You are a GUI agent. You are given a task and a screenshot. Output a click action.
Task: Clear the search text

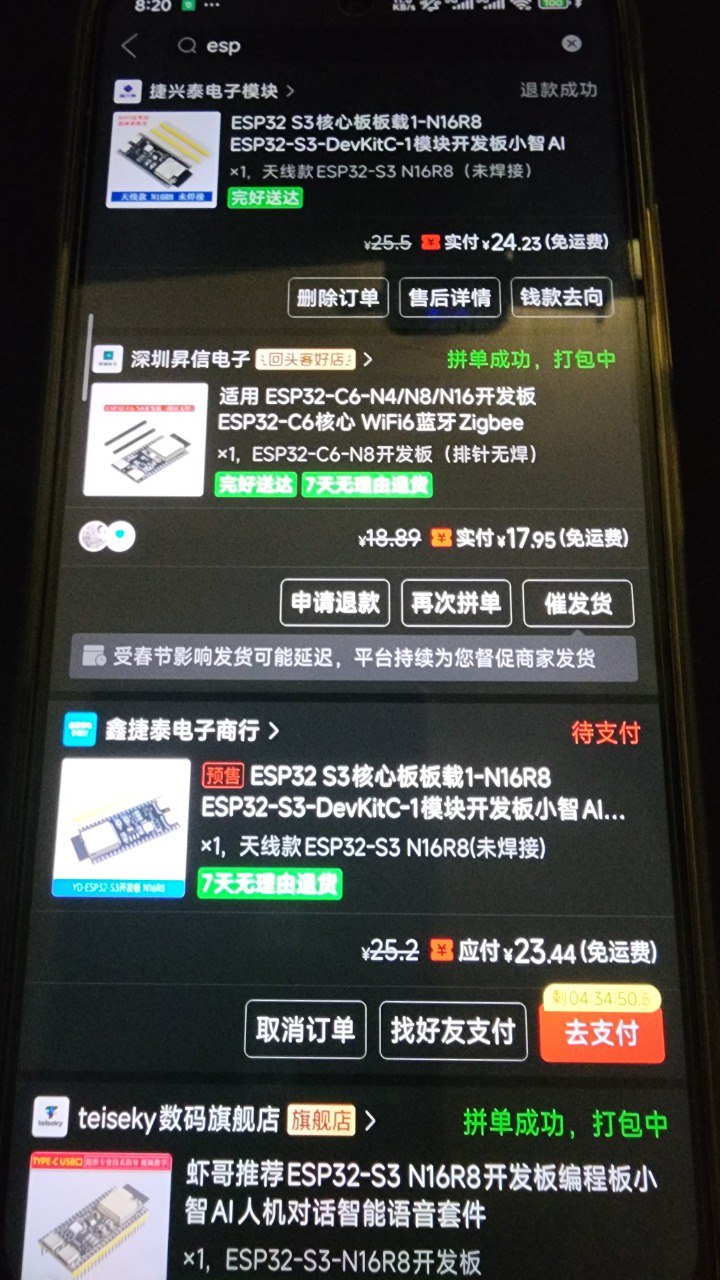570,44
